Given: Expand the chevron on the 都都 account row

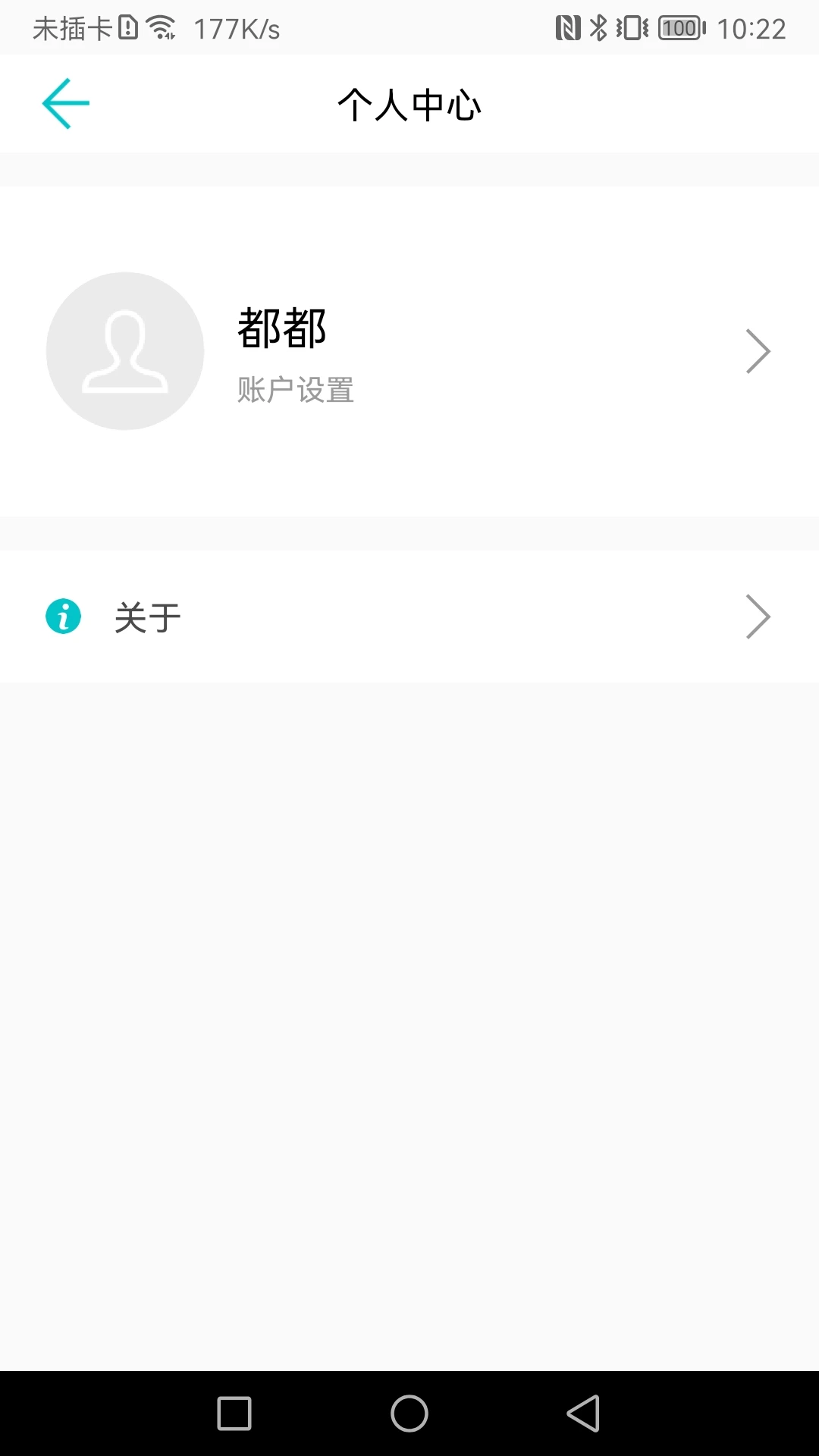Looking at the screenshot, I should coord(758,350).
